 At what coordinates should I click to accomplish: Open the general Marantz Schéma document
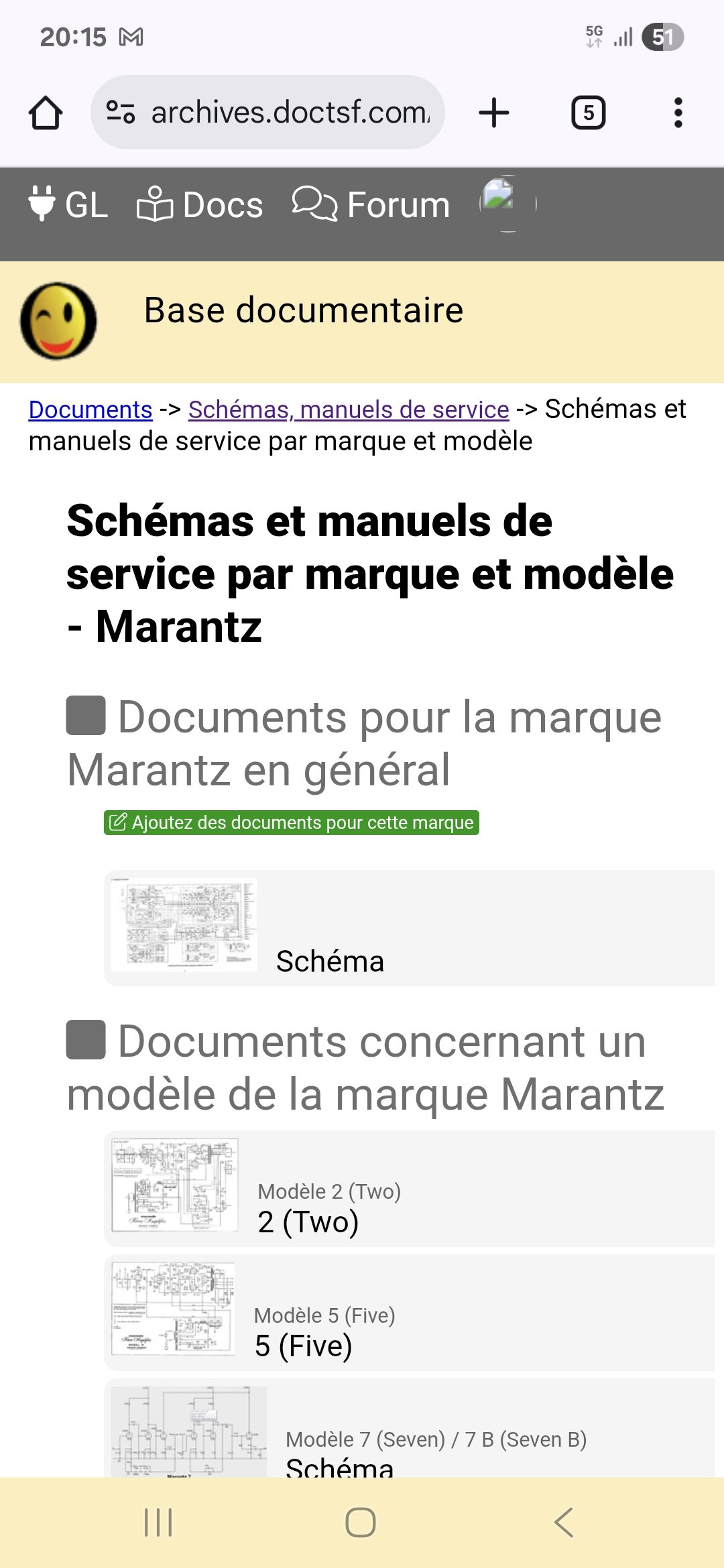(x=409, y=928)
